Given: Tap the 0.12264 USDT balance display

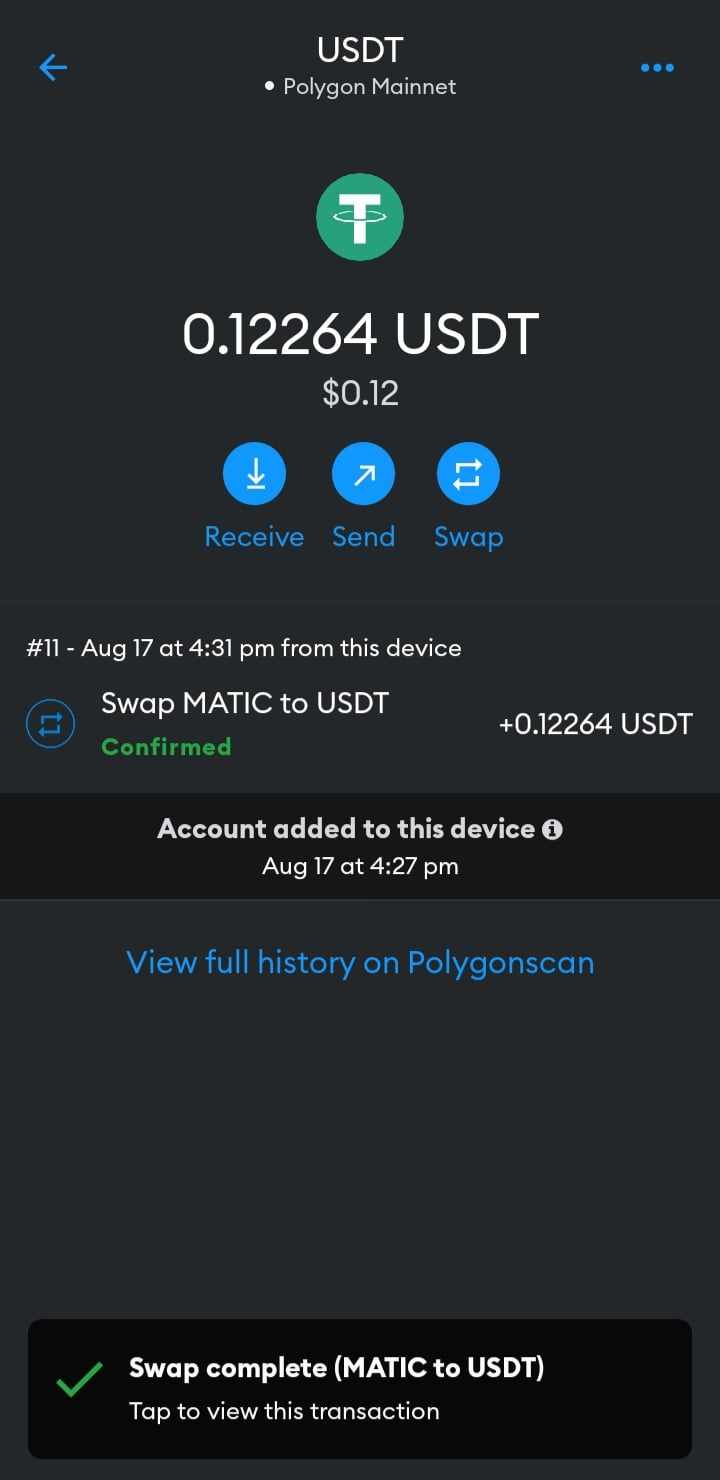Looking at the screenshot, I should [x=360, y=334].
